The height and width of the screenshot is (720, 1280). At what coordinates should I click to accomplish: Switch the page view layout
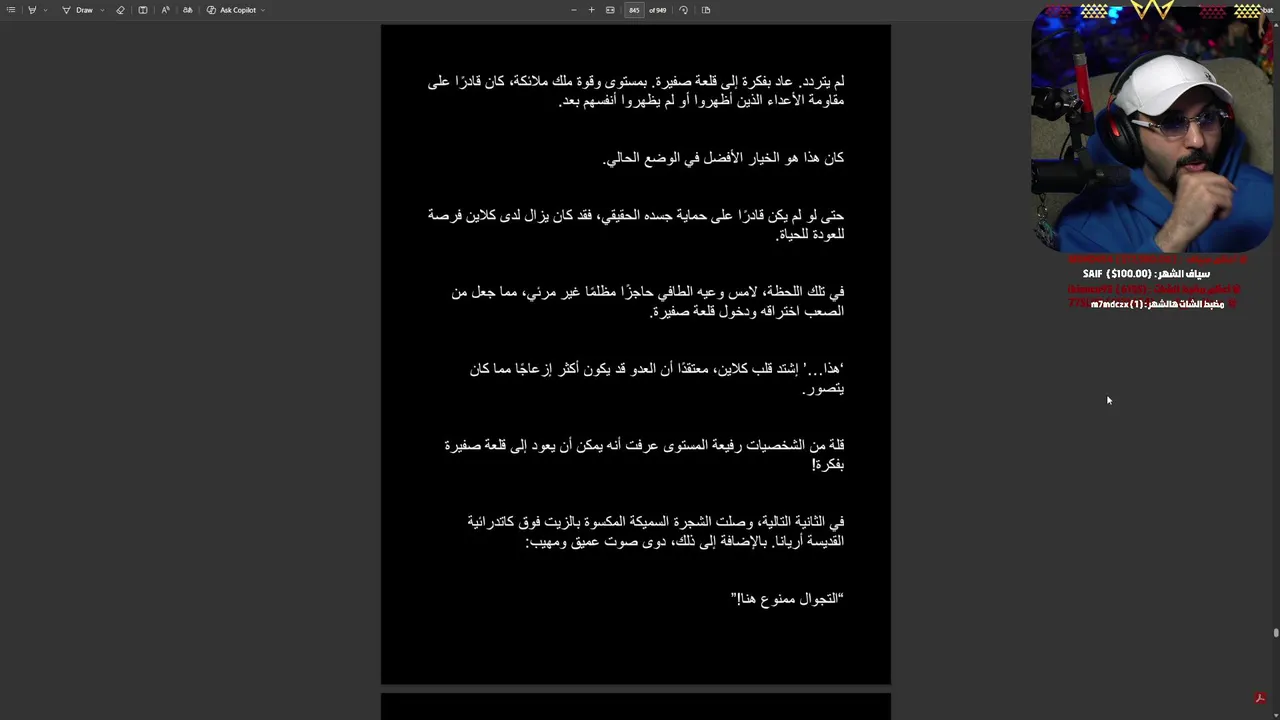click(706, 10)
